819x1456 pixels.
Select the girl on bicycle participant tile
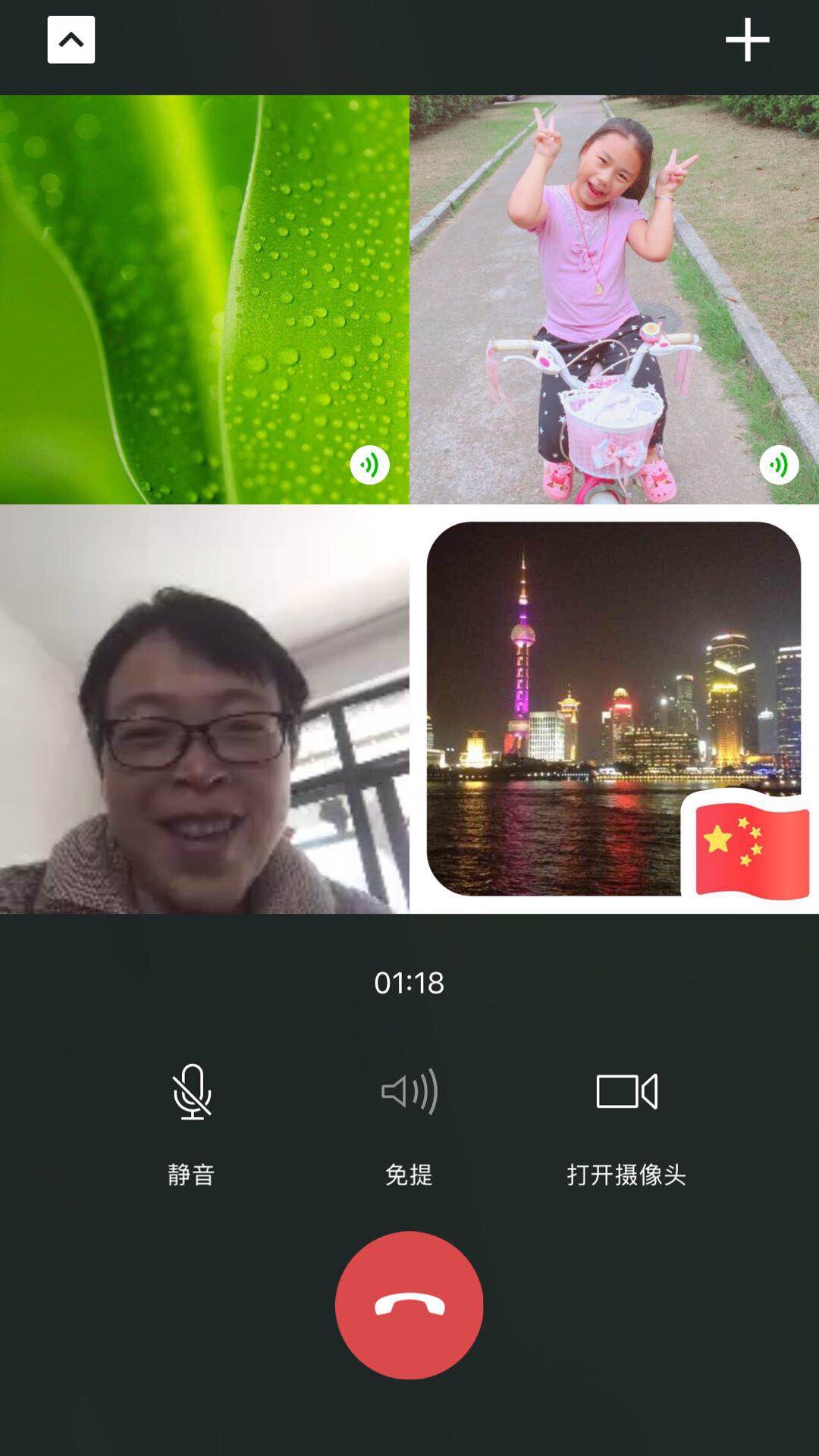click(x=614, y=299)
